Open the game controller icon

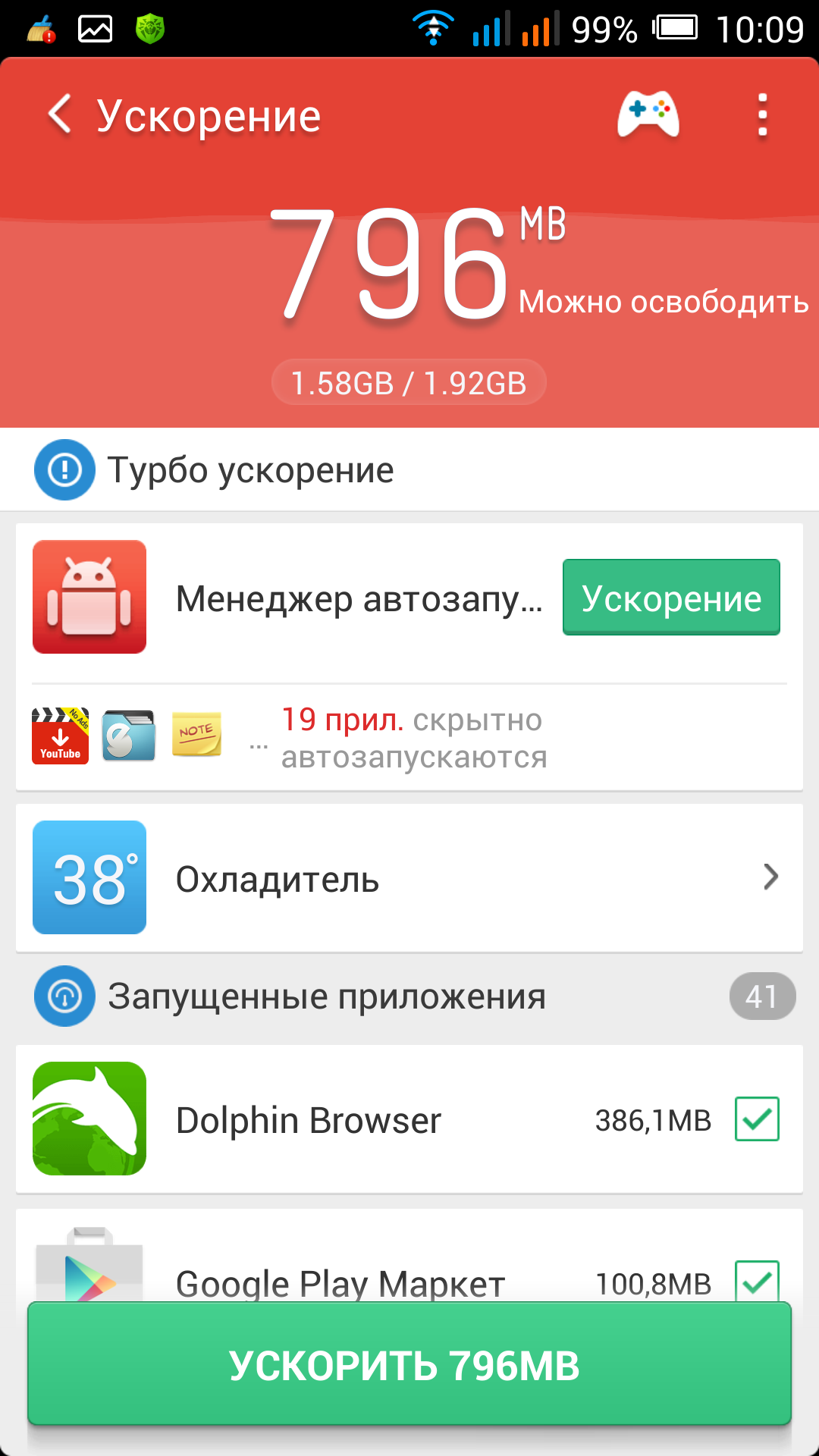pos(648,115)
